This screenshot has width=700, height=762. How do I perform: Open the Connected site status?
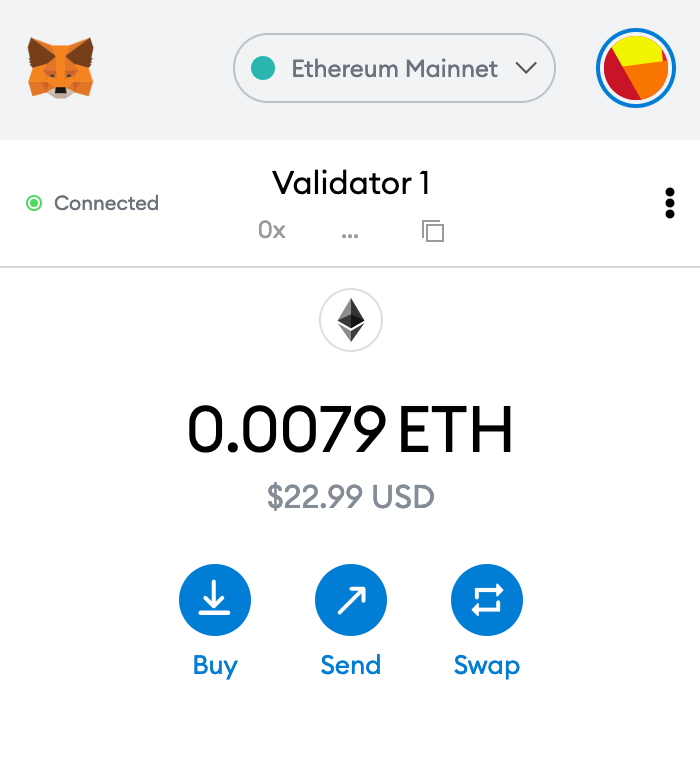[92, 203]
